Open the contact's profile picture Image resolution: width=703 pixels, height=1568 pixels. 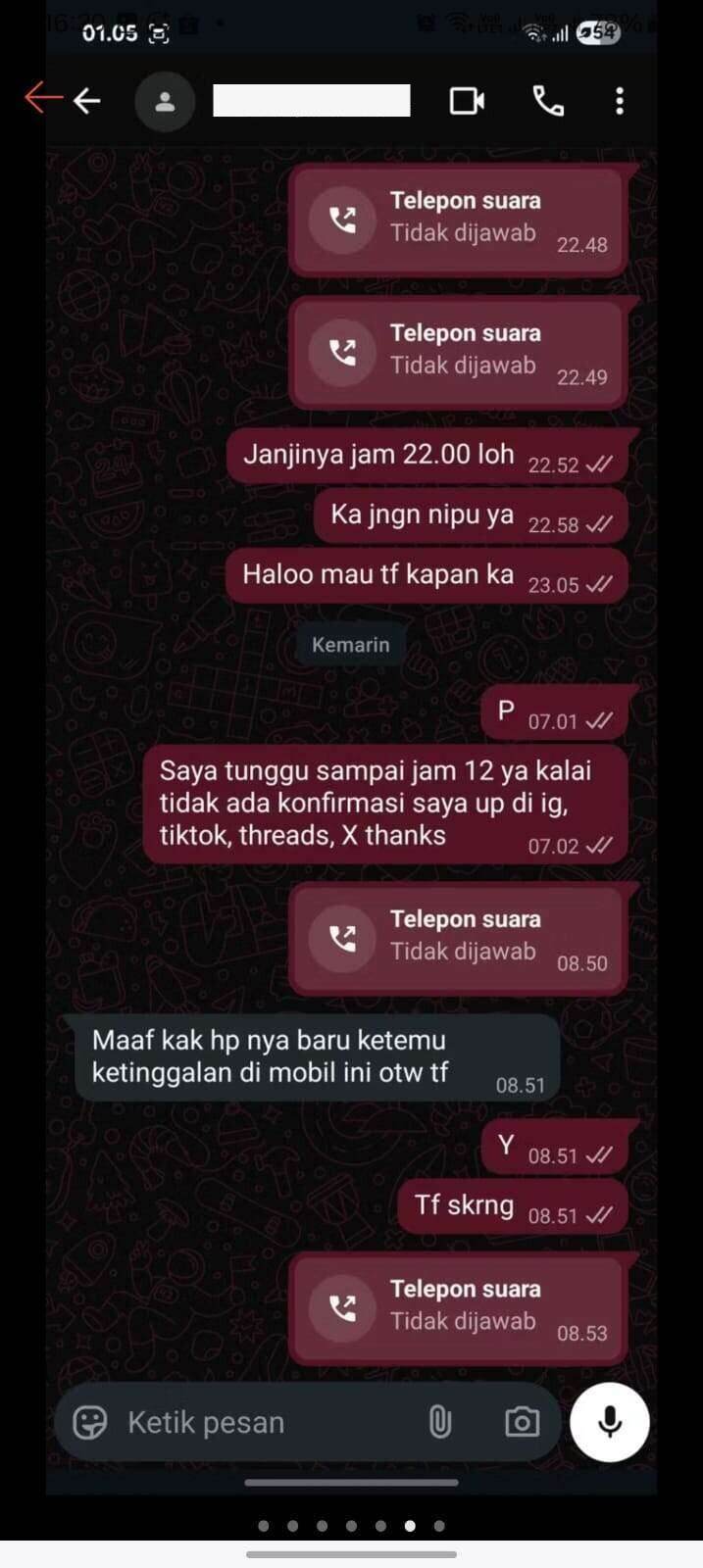165,101
